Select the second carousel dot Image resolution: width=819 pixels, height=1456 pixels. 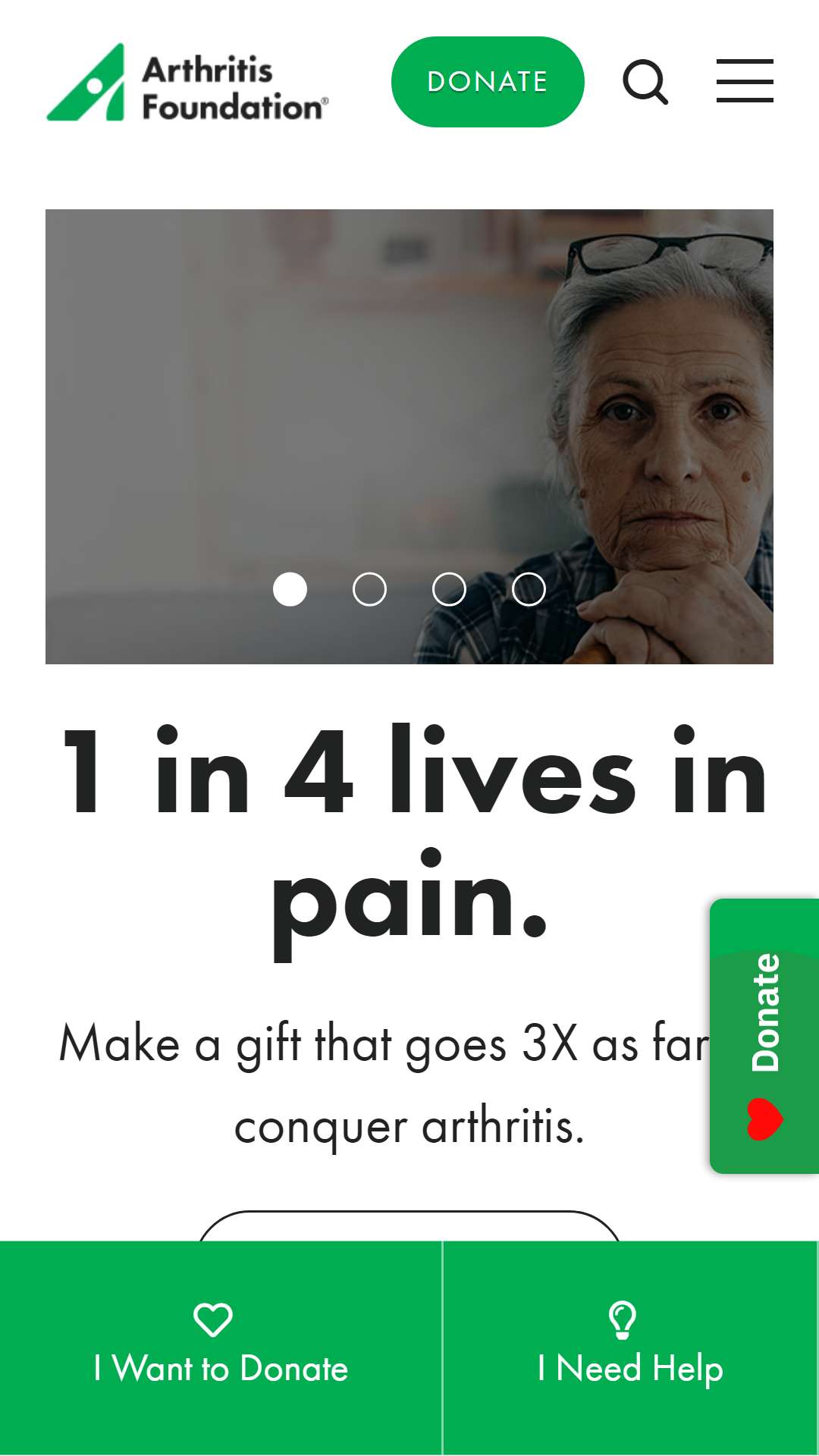point(369,589)
